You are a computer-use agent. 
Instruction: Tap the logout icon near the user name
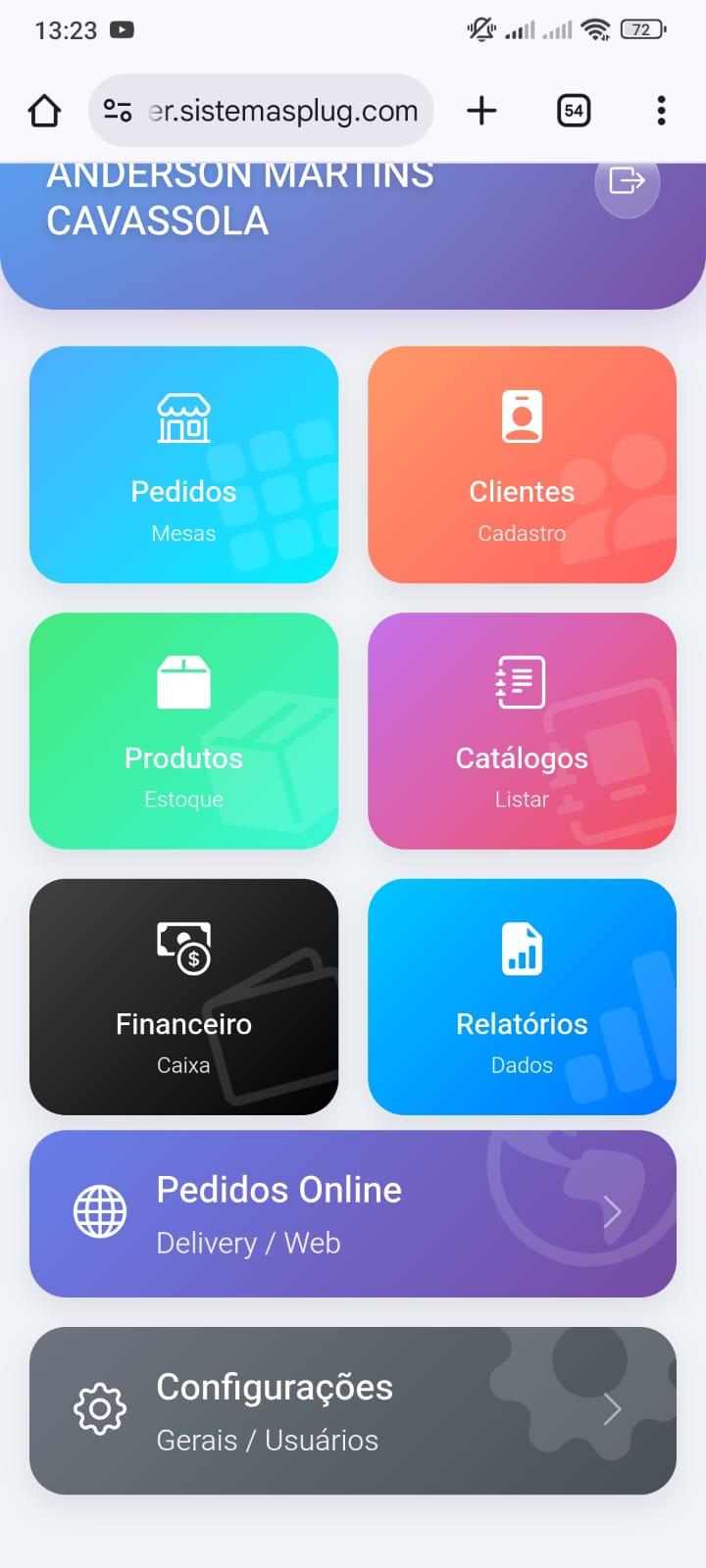click(627, 181)
